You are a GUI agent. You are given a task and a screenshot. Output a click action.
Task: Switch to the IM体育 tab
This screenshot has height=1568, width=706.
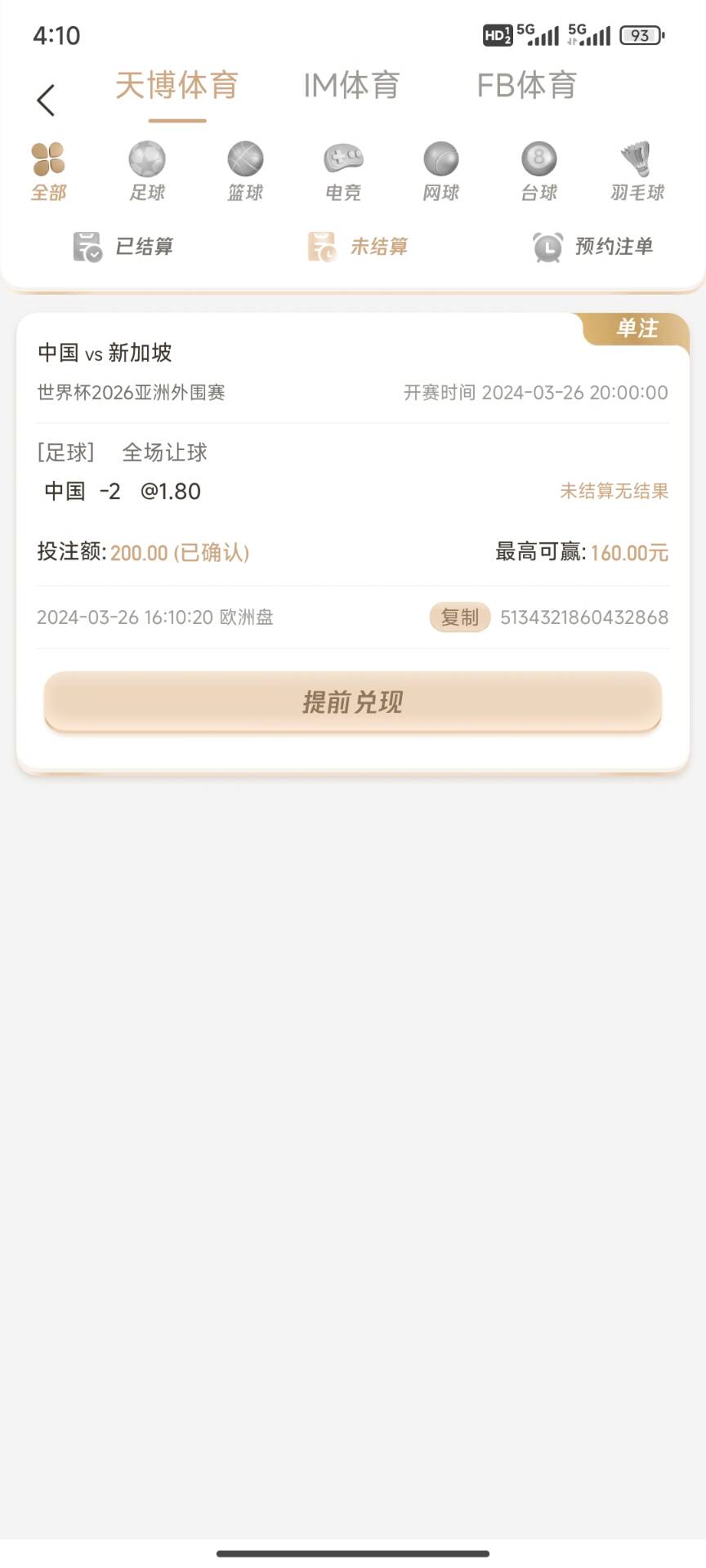click(351, 86)
